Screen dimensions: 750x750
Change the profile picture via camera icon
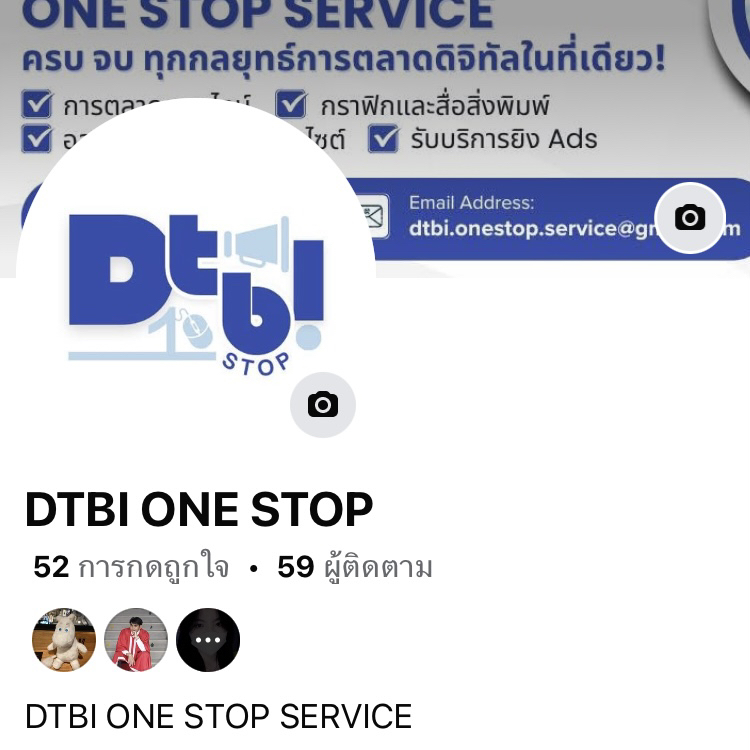[322, 405]
